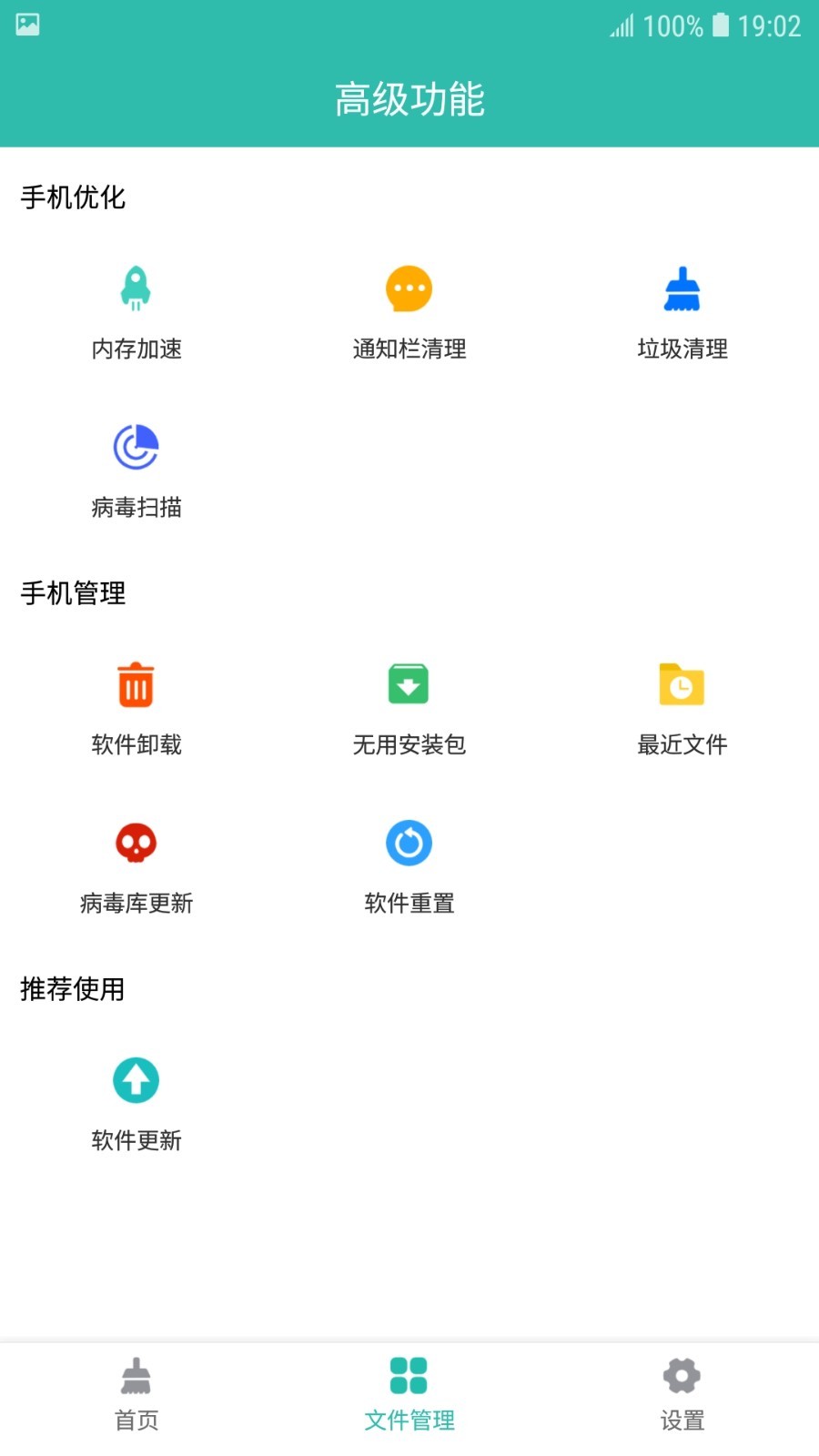Screen dimensions: 819x1456
Task: Open 软件卸载 app uninstaller
Action: (x=136, y=707)
